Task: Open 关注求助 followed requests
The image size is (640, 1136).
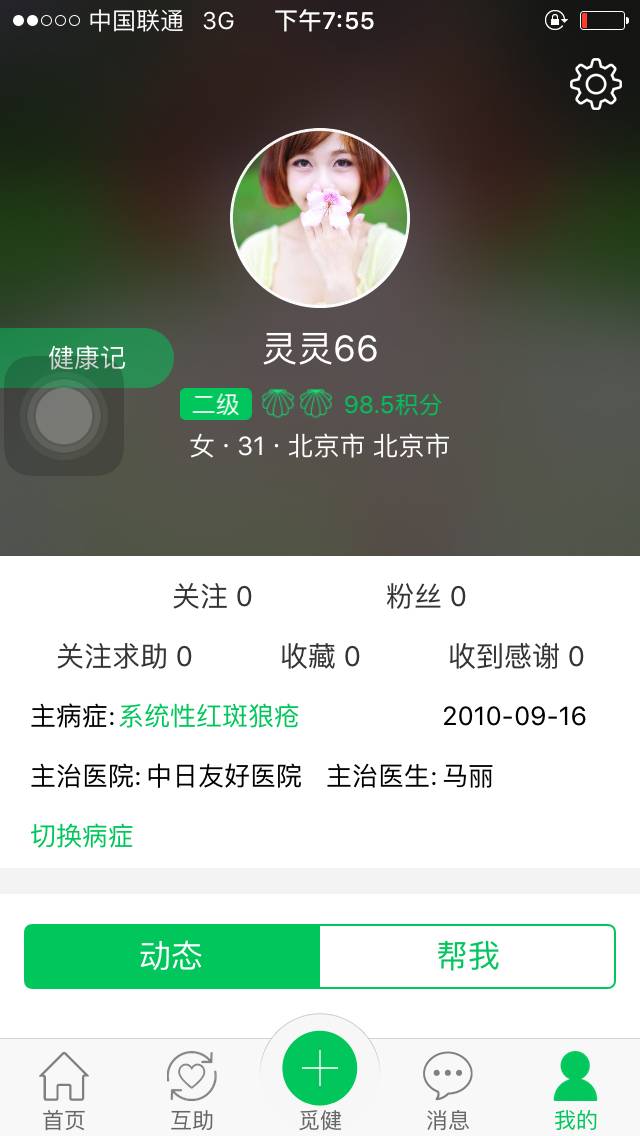Action: [124, 657]
